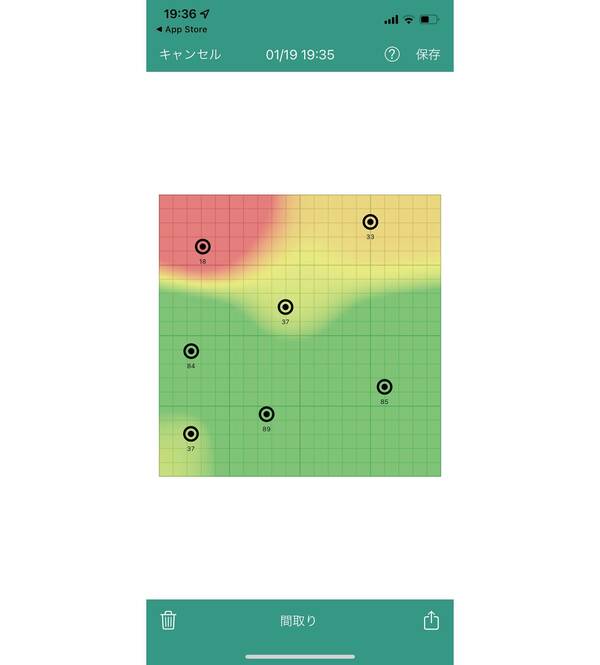This screenshot has width=600, height=665.
Task: Open the help question mark icon
Action: (392, 54)
